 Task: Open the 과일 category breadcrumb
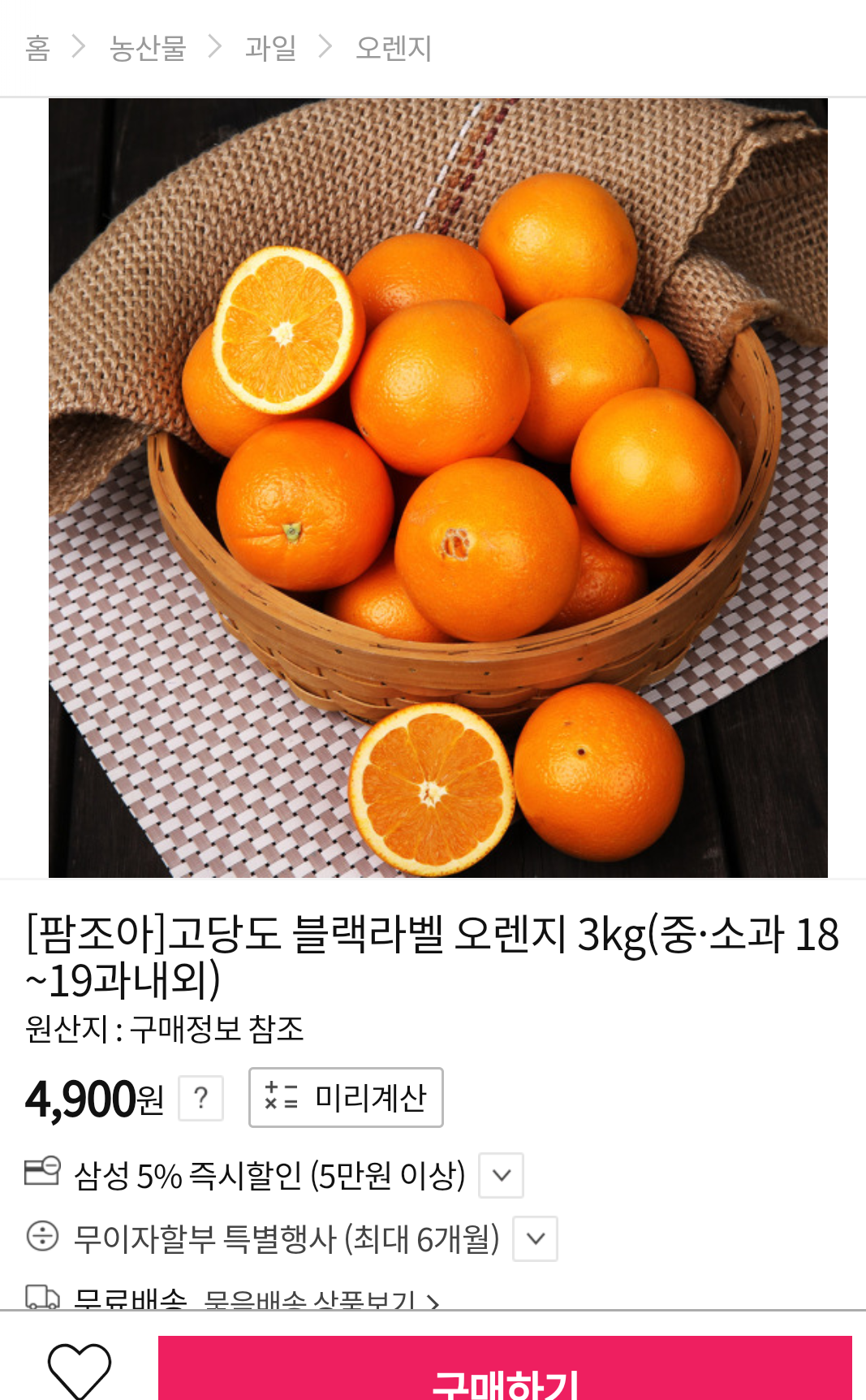(270, 48)
